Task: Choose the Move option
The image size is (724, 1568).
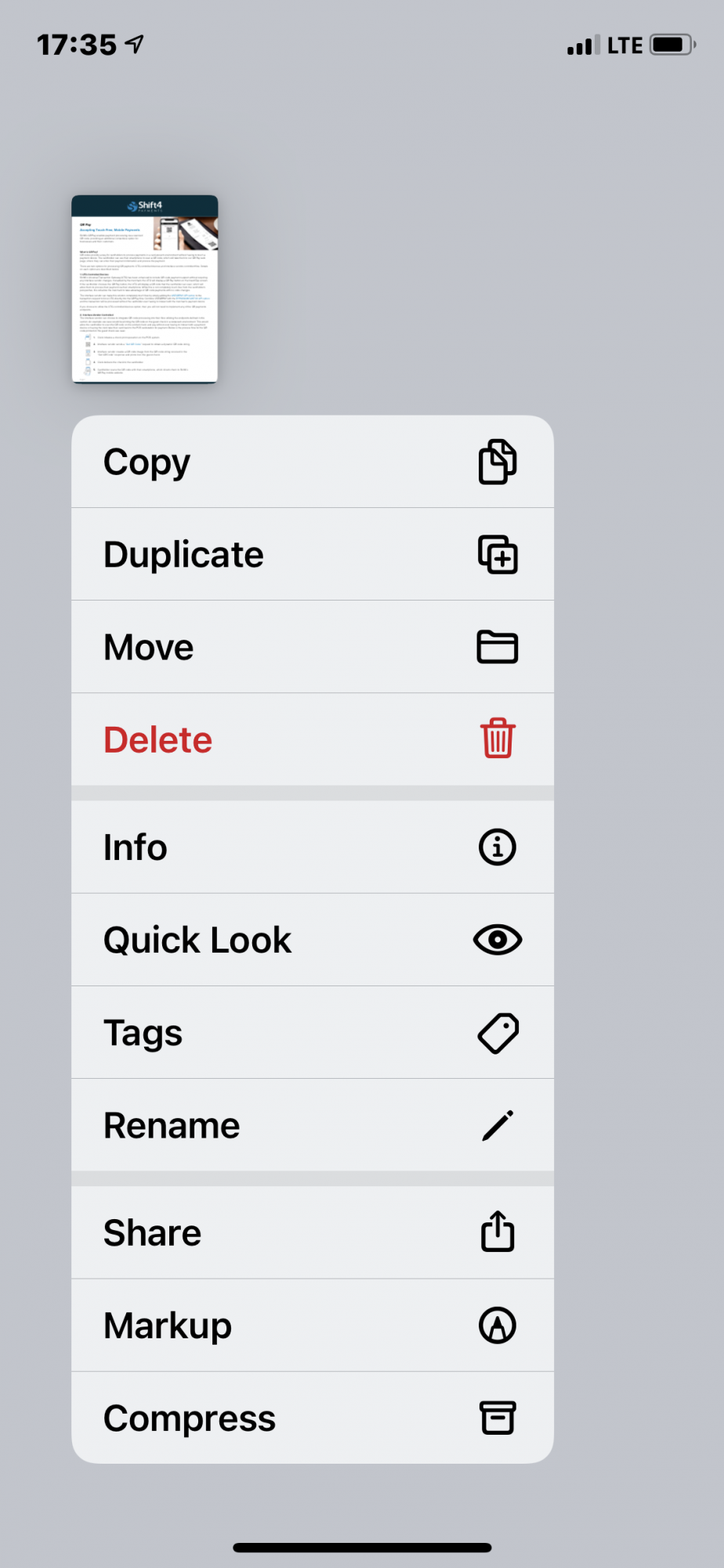Action: [x=312, y=648]
